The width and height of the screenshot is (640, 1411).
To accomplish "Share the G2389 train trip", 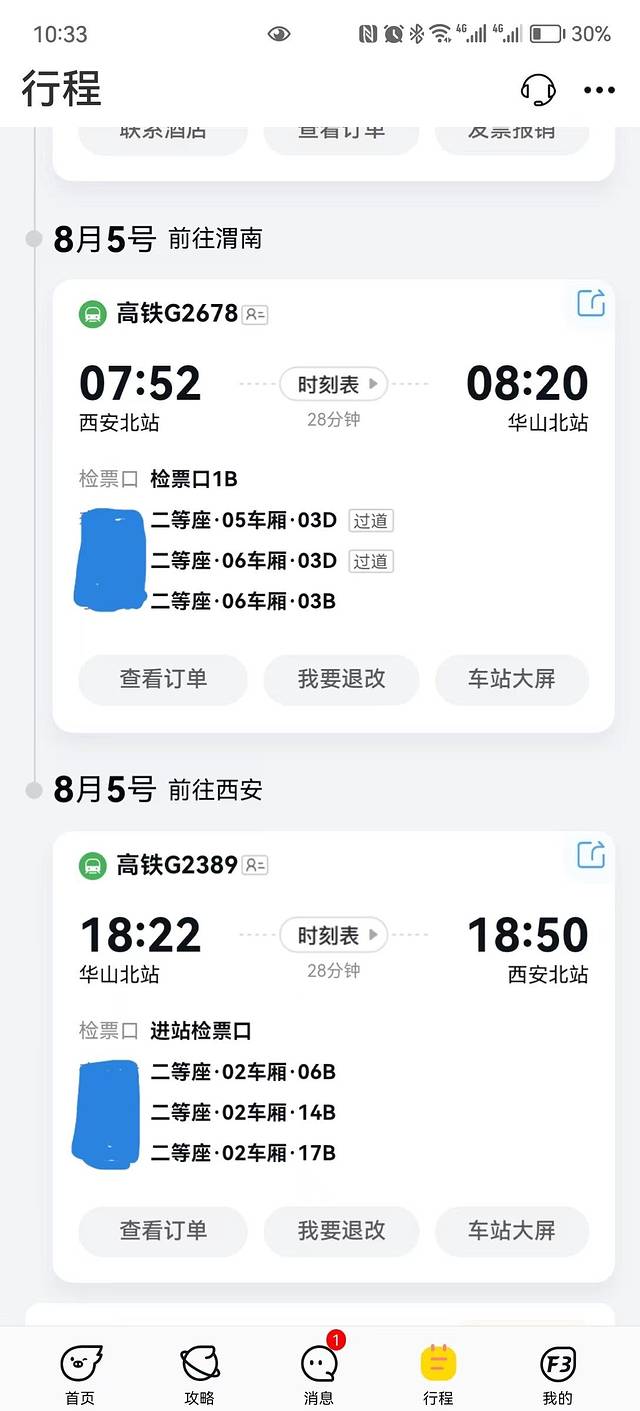I will point(591,855).
